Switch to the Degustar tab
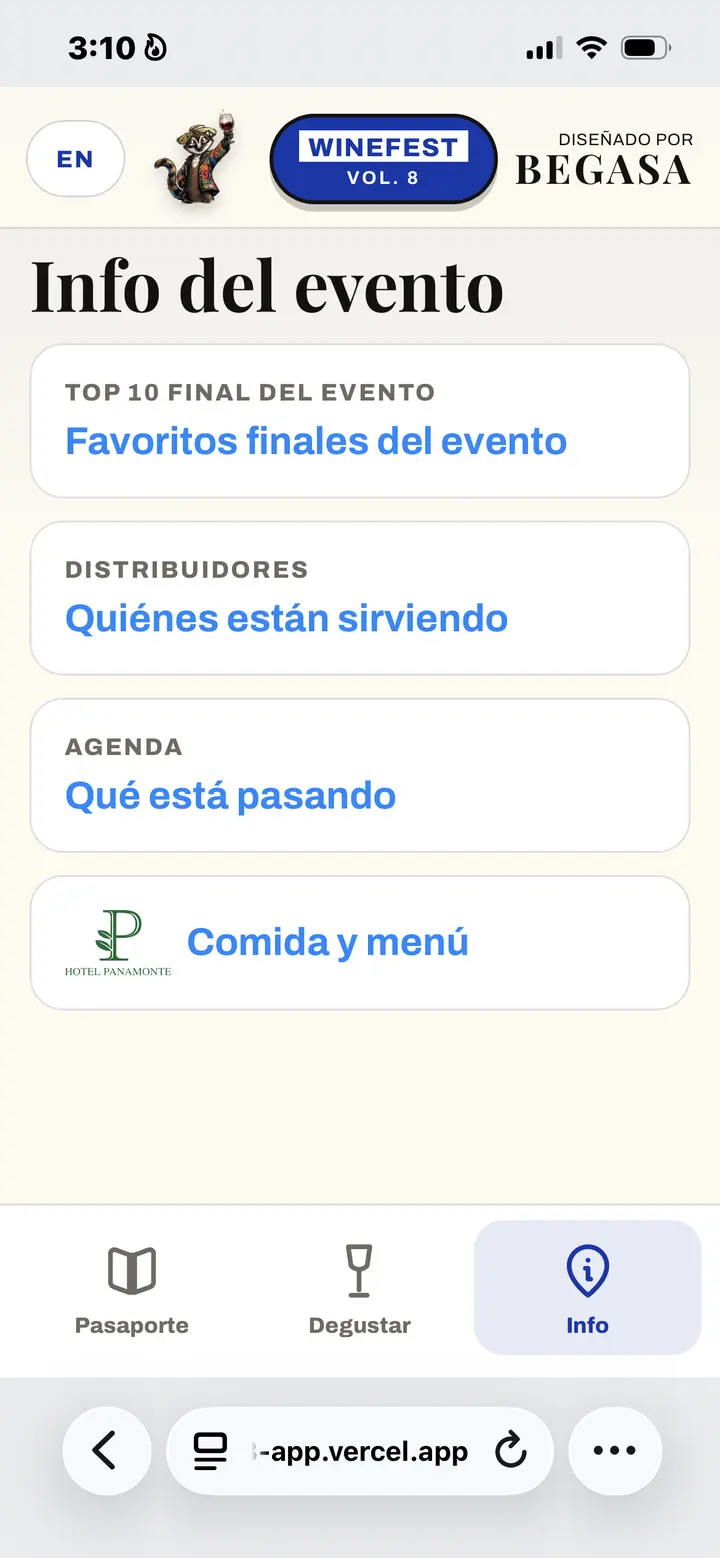Viewport: 720px width, 1558px height. point(359,1288)
